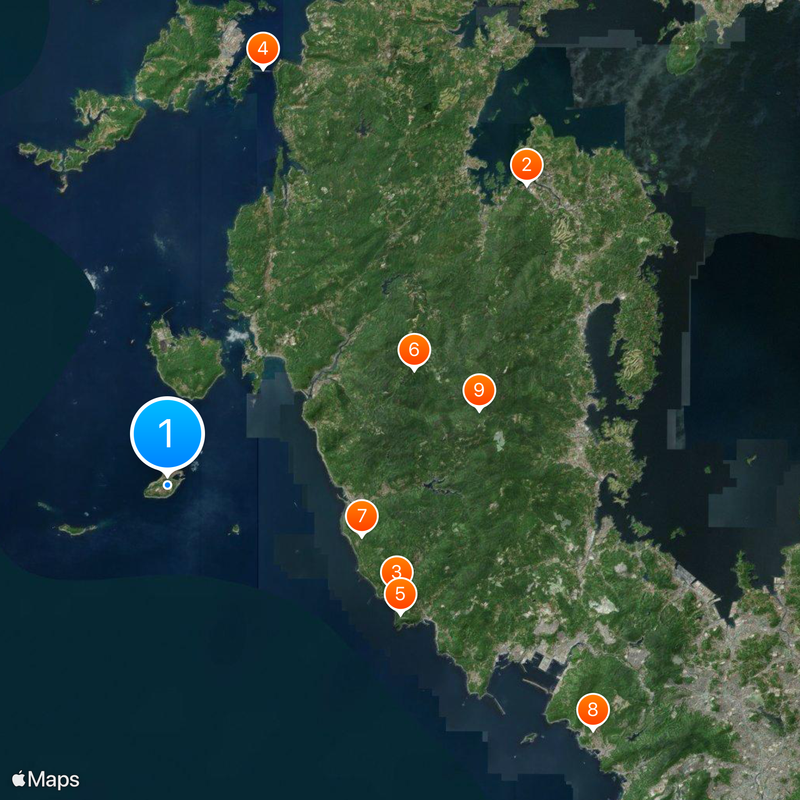Open map pin number 3

click(x=396, y=570)
